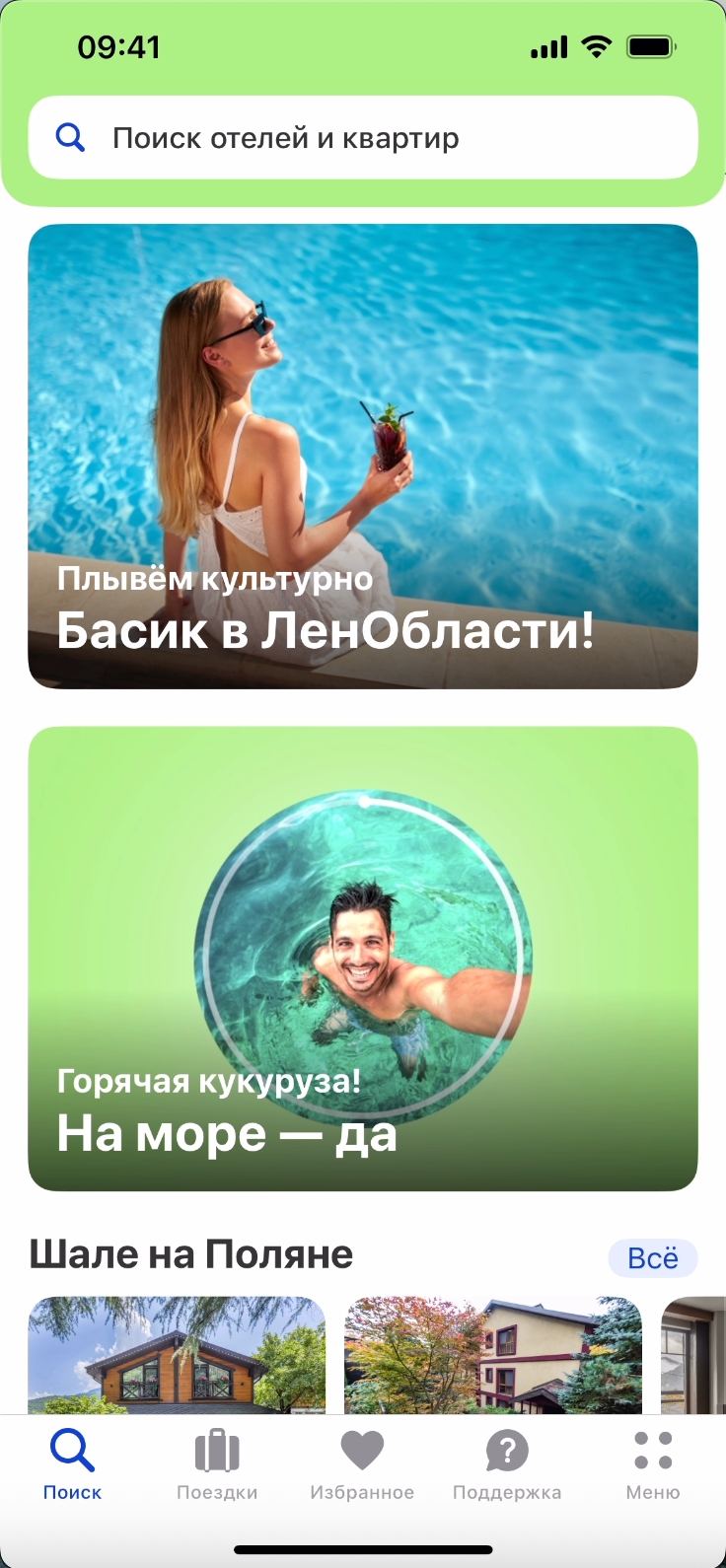Tap the hotel and apartment search field

[363, 138]
